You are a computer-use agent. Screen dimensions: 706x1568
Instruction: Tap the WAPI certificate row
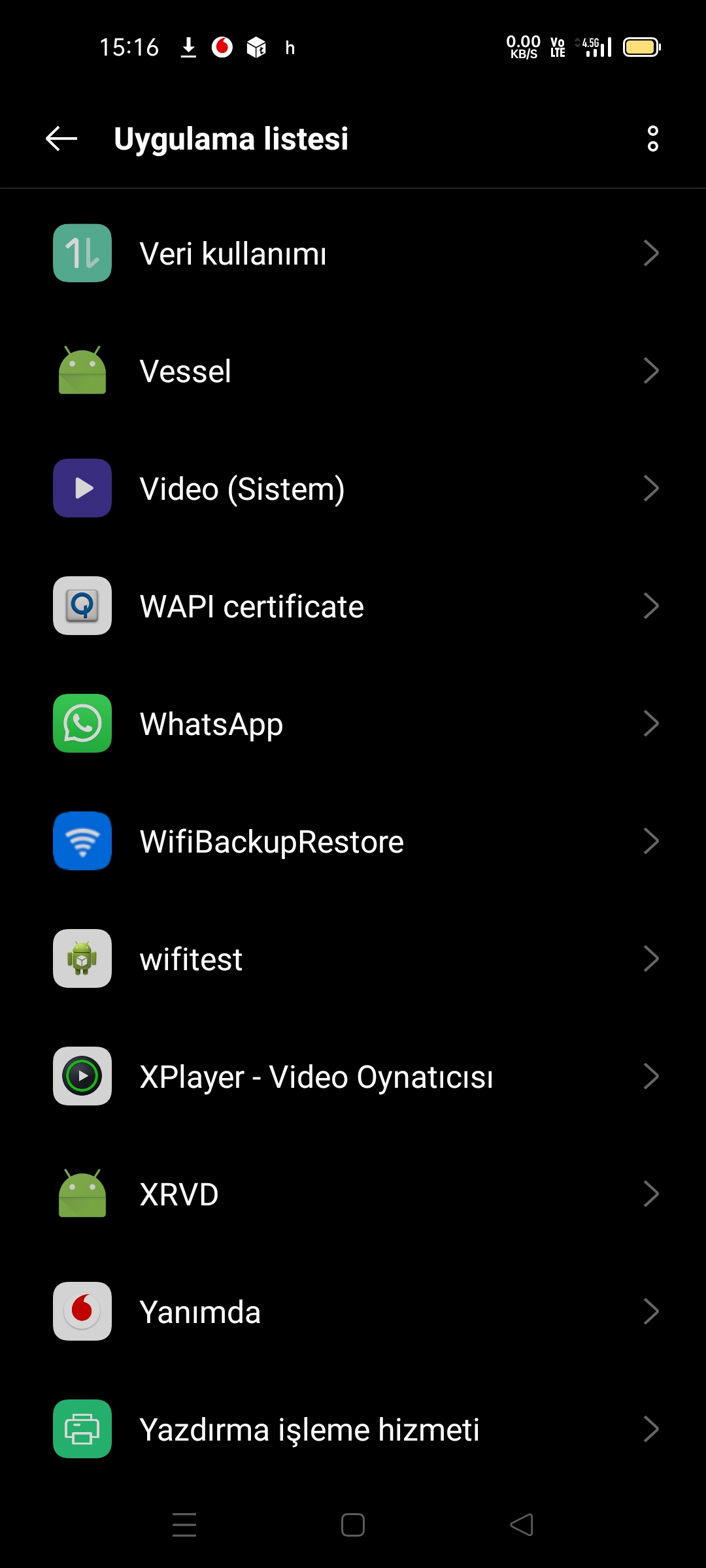(353, 606)
